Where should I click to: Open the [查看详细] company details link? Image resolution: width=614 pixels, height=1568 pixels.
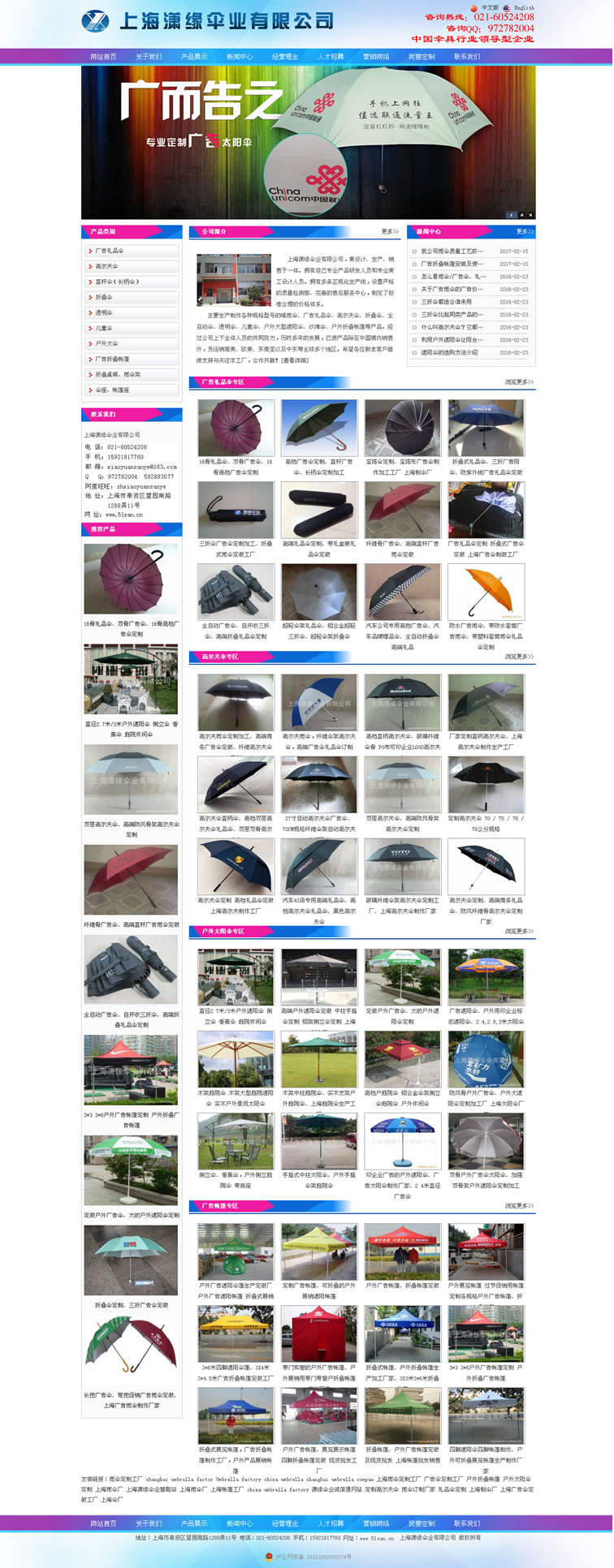[x=295, y=360]
